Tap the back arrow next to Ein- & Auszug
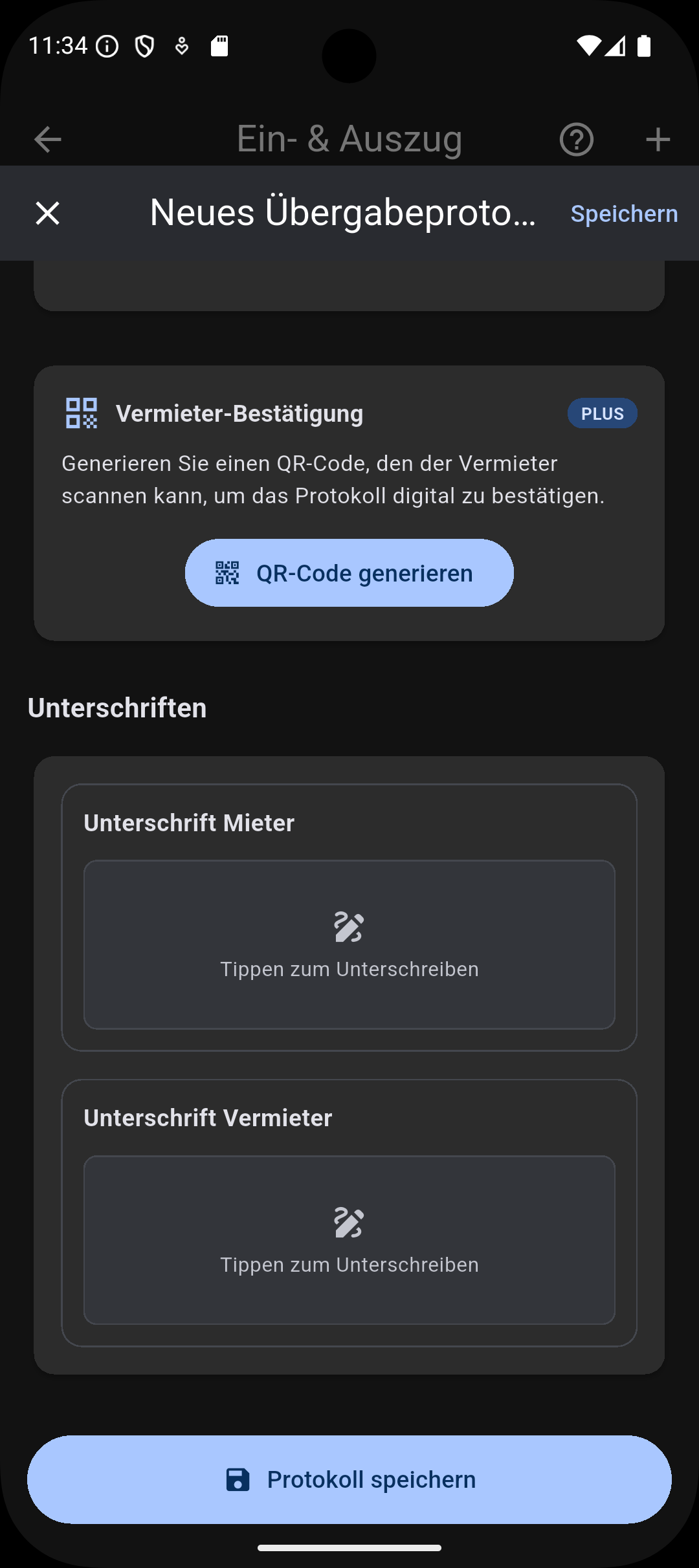 (x=47, y=138)
